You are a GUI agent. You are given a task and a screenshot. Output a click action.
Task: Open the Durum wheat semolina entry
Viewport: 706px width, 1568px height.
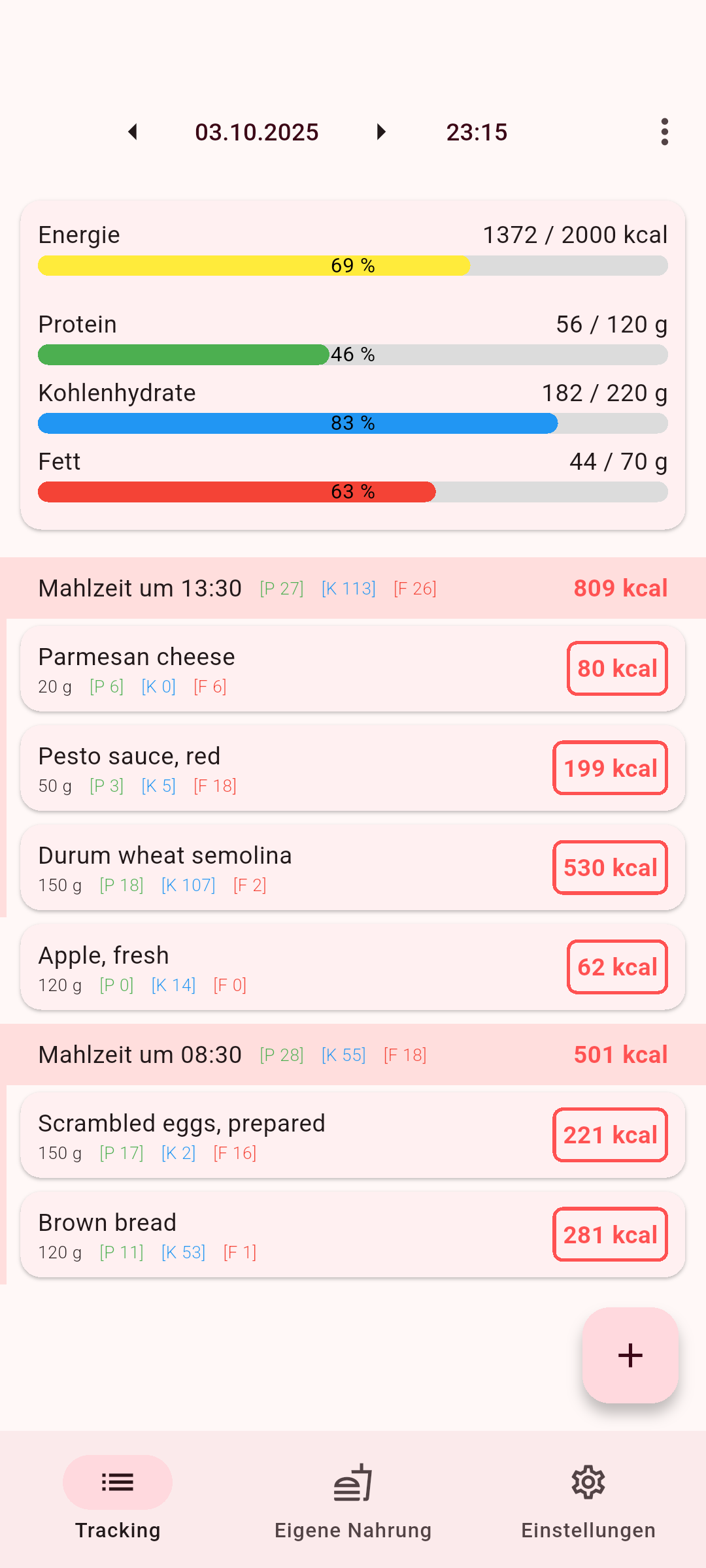tap(288, 868)
